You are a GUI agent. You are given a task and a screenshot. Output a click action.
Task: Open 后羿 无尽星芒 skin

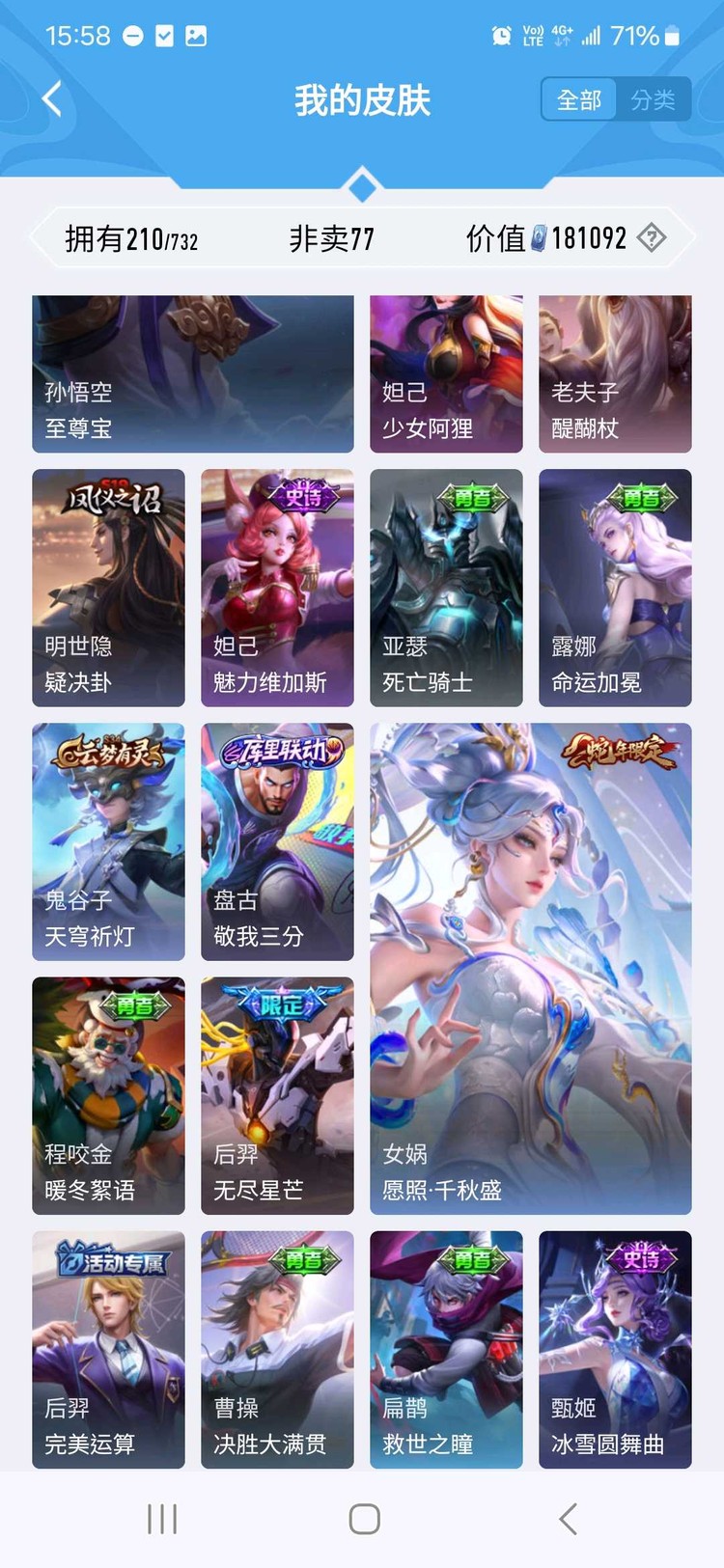pos(277,1095)
